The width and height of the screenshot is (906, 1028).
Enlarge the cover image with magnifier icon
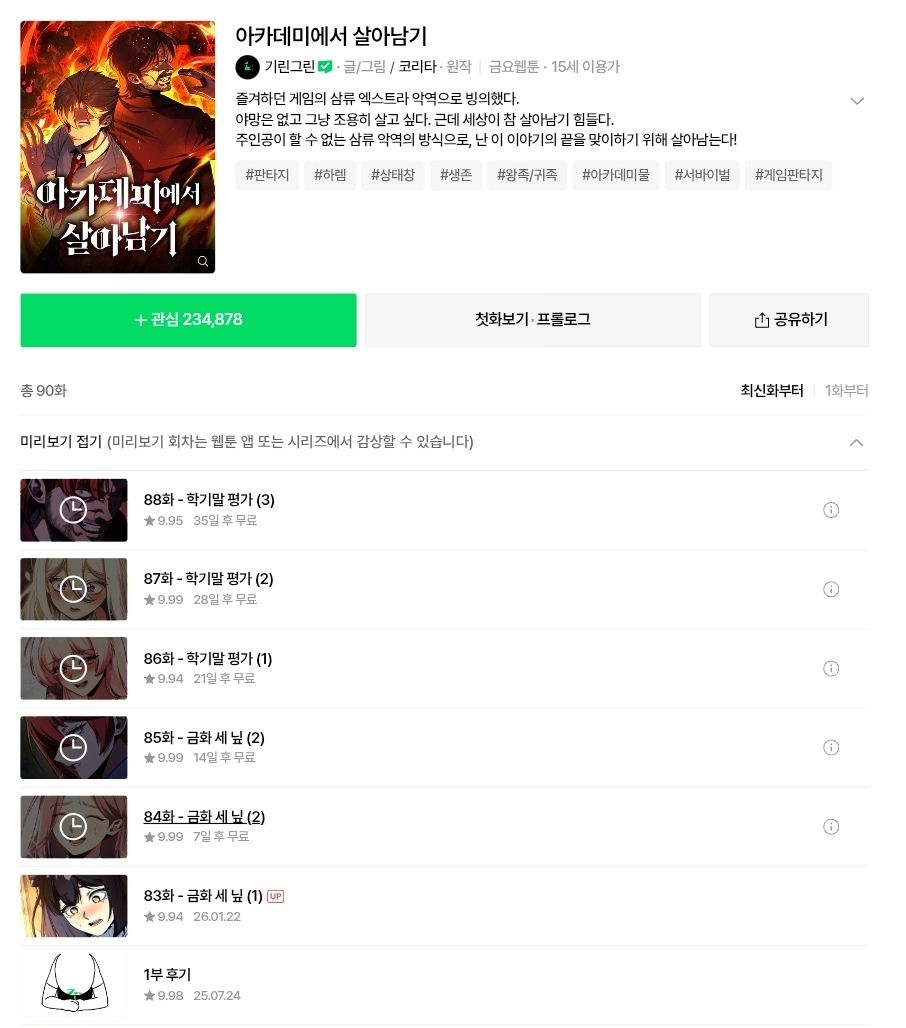tap(203, 261)
